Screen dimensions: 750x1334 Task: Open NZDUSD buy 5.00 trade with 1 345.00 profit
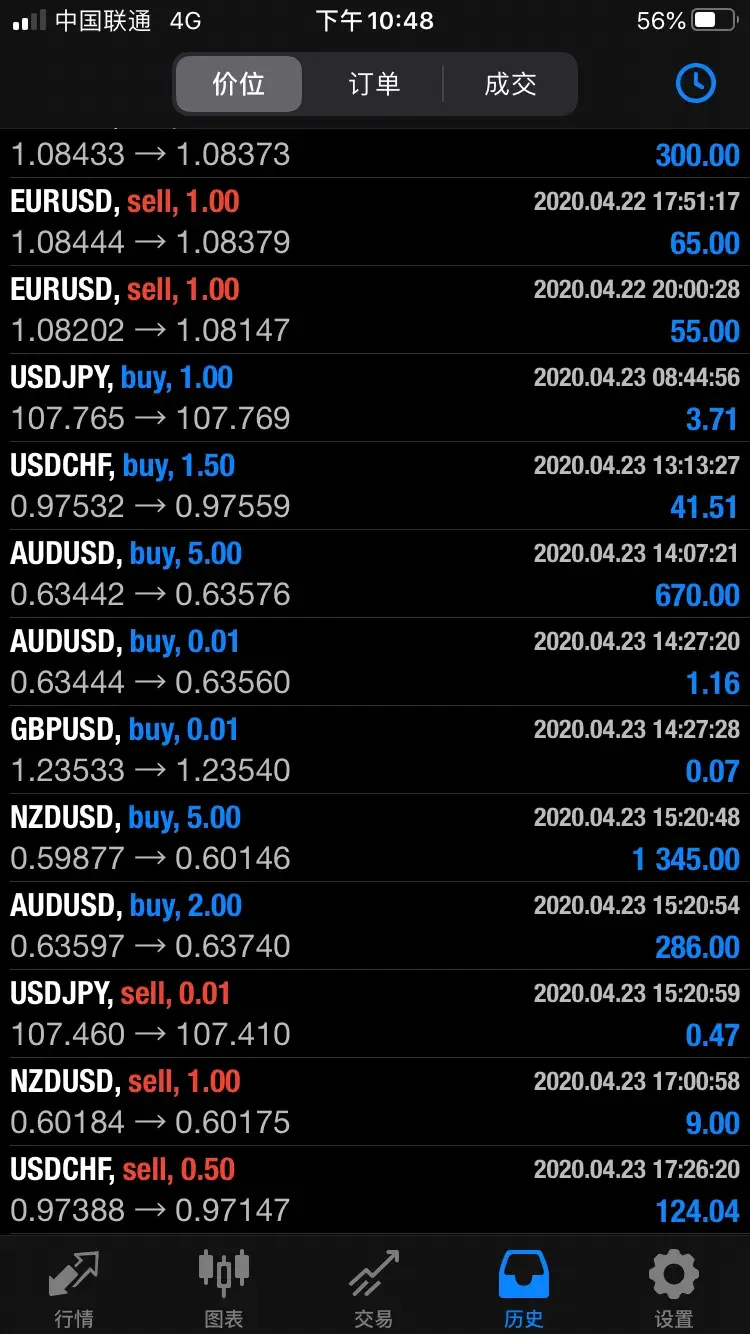coord(375,838)
